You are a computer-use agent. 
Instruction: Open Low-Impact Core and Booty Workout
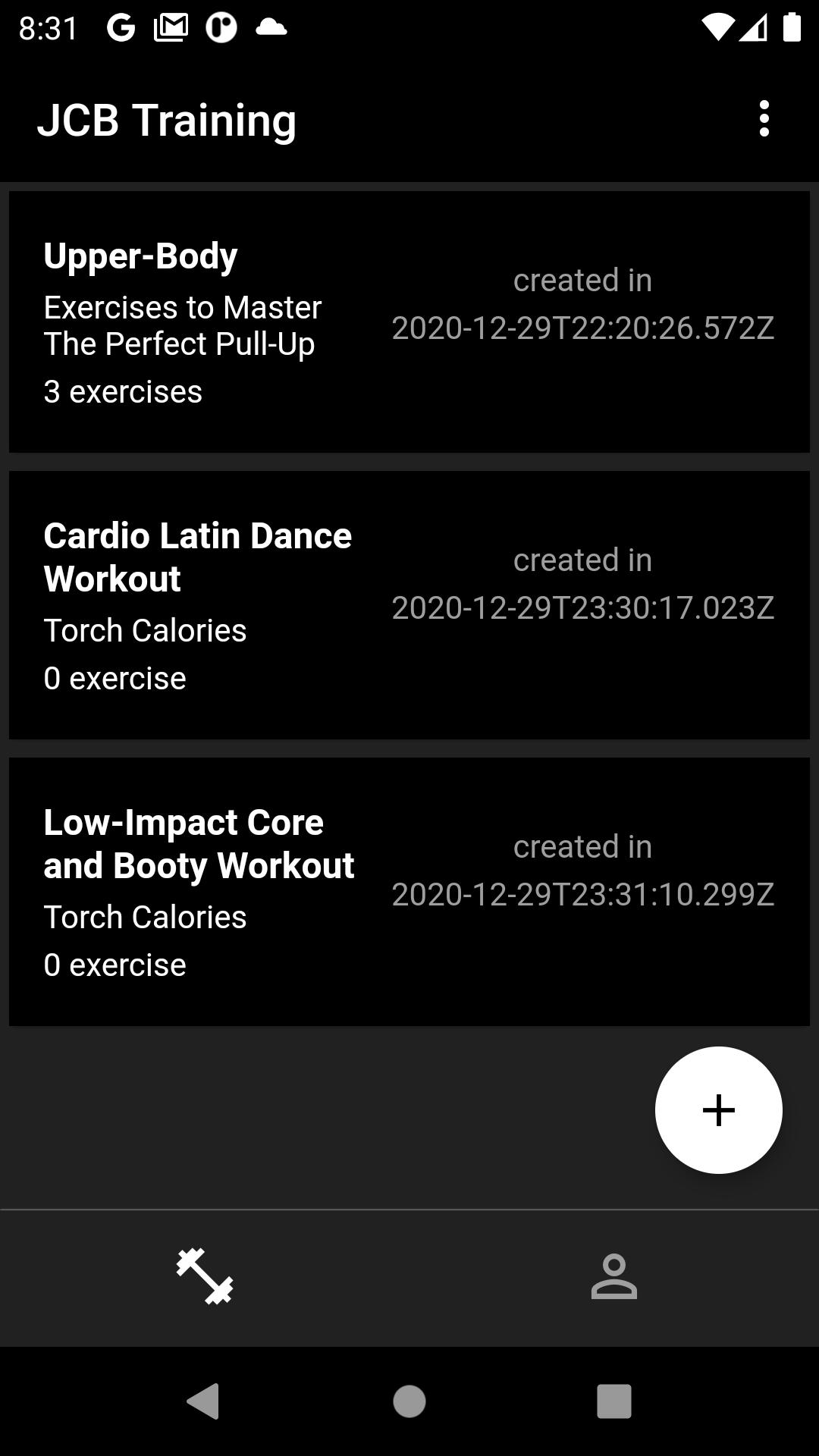[409, 892]
